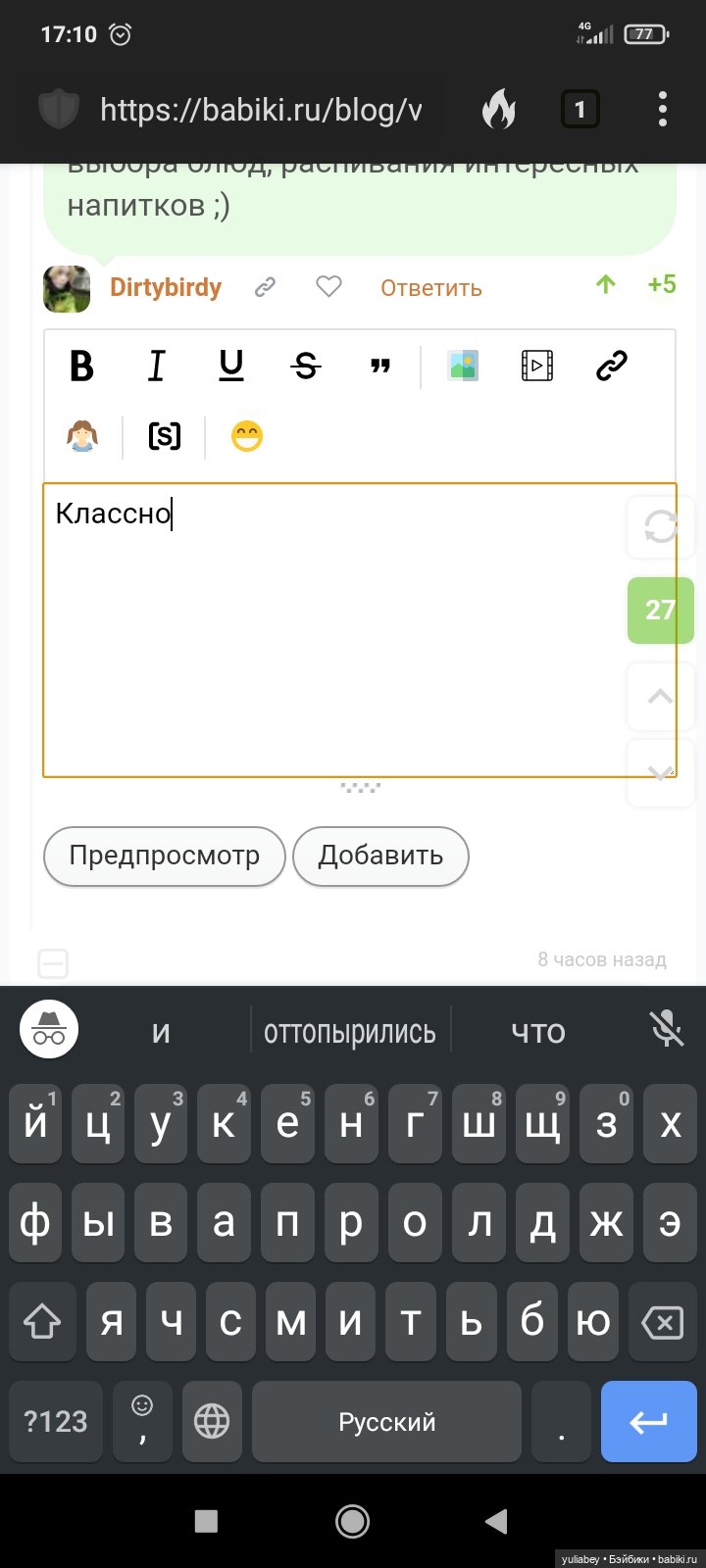The height and width of the screenshot is (1568, 706).
Task: Insert spoiler tag with [s] button
Action: (164, 436)
